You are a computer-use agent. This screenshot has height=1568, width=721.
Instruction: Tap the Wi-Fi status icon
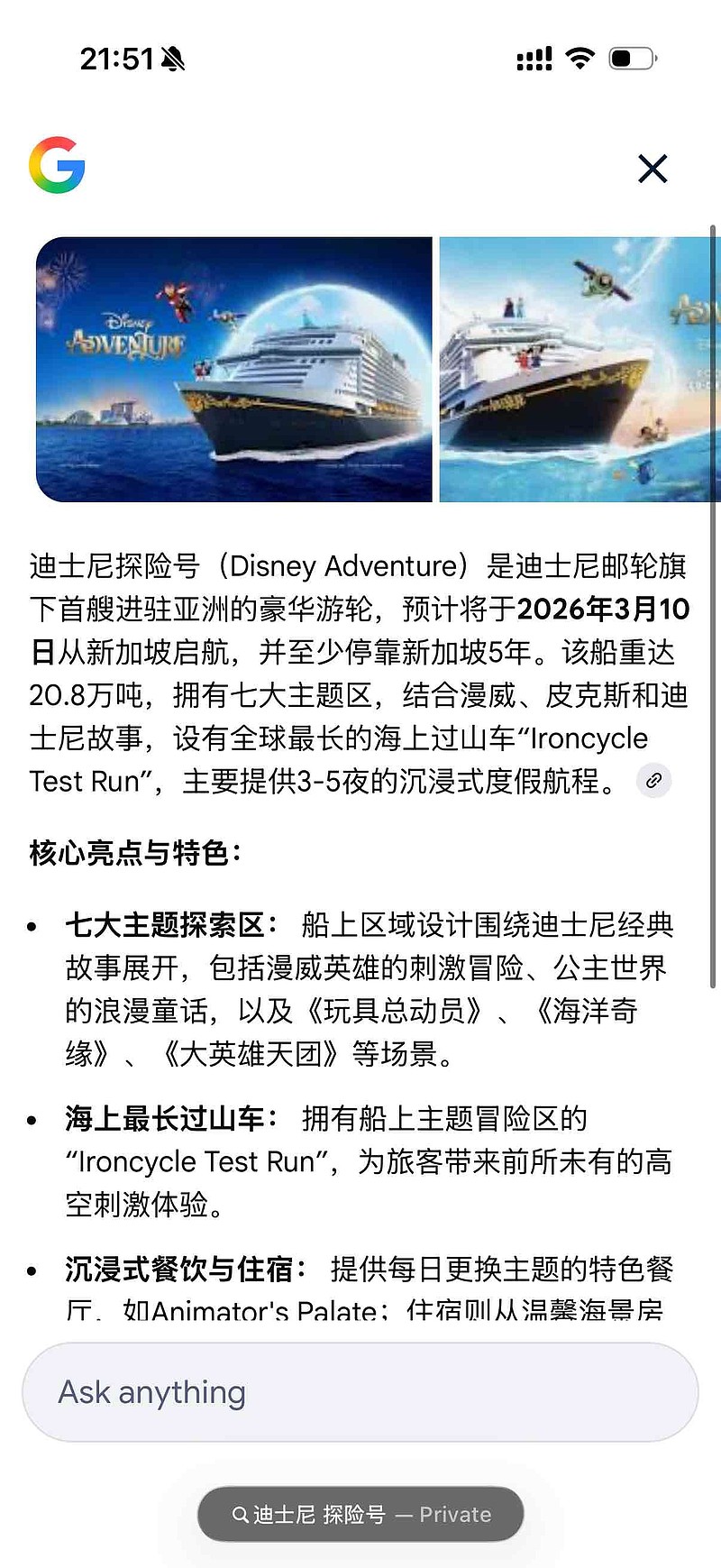[581, 57]
